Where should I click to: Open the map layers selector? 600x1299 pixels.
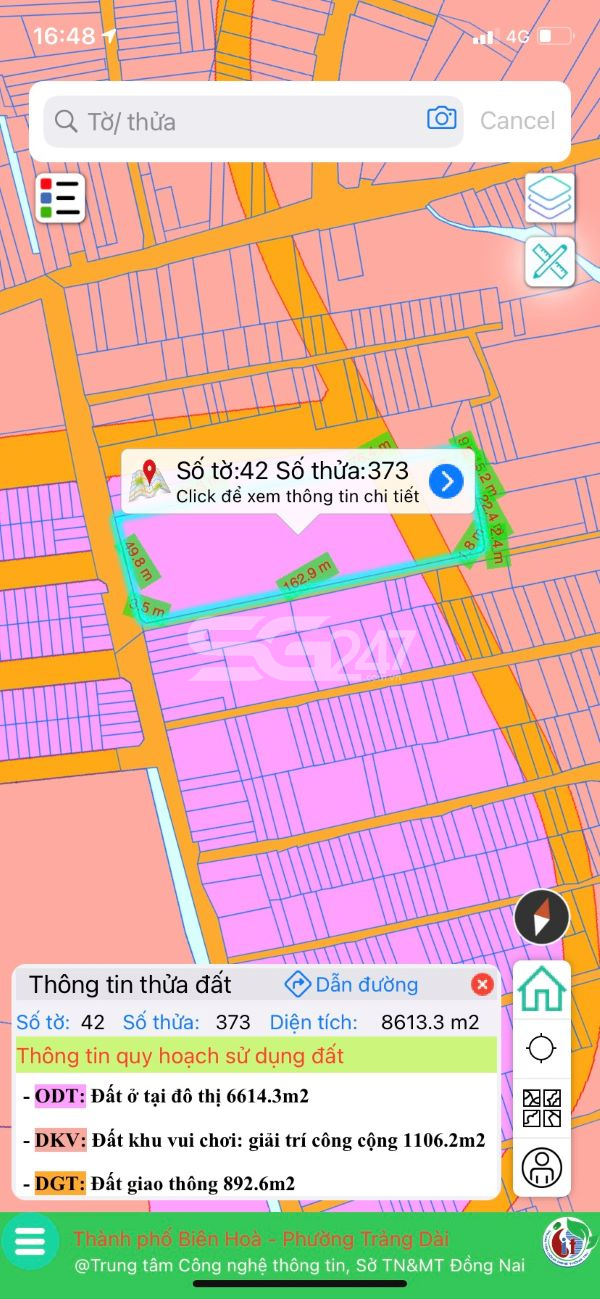click(x=550, y=198)
